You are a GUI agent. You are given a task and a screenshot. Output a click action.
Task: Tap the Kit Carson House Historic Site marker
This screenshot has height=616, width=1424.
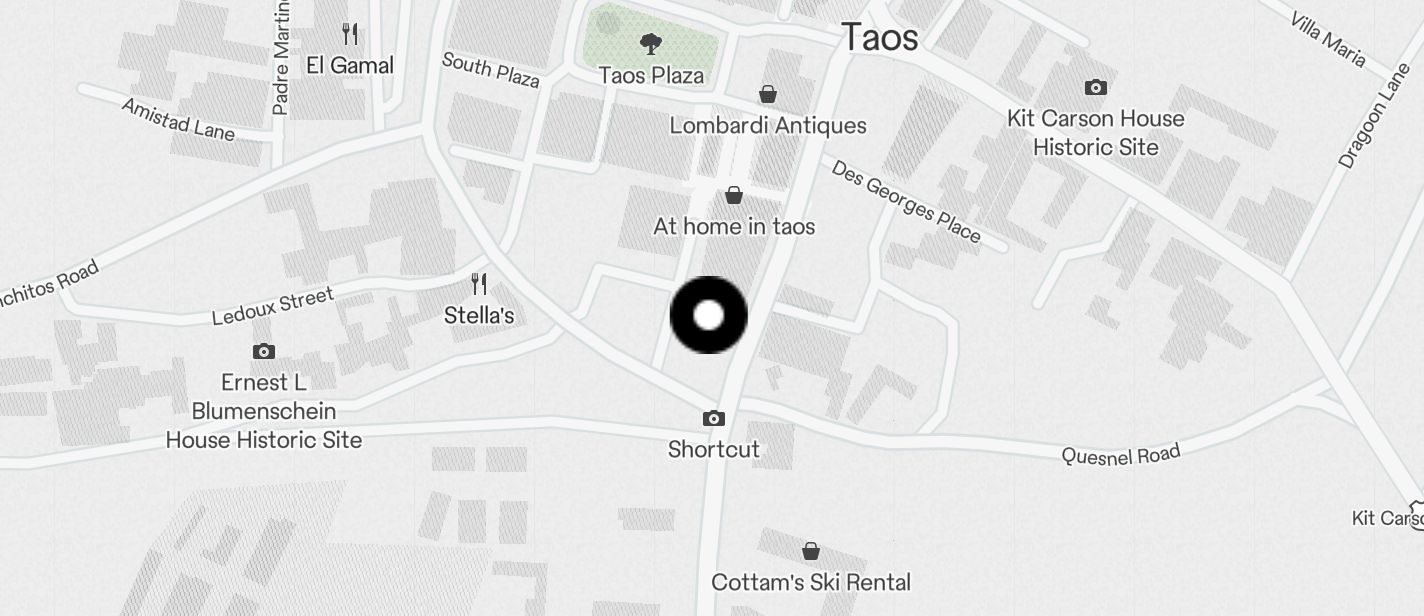point(1095,88)
